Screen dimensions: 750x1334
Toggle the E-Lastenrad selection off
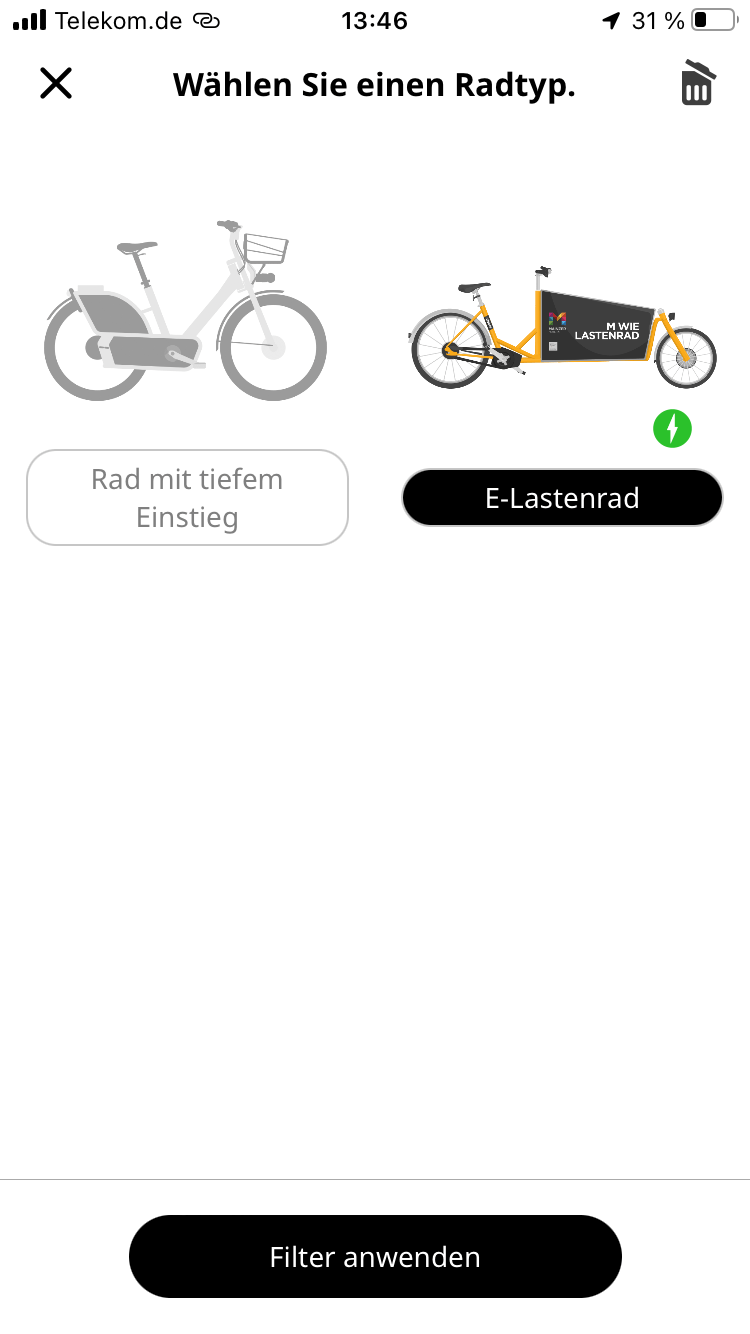click(x=561, y=497)
